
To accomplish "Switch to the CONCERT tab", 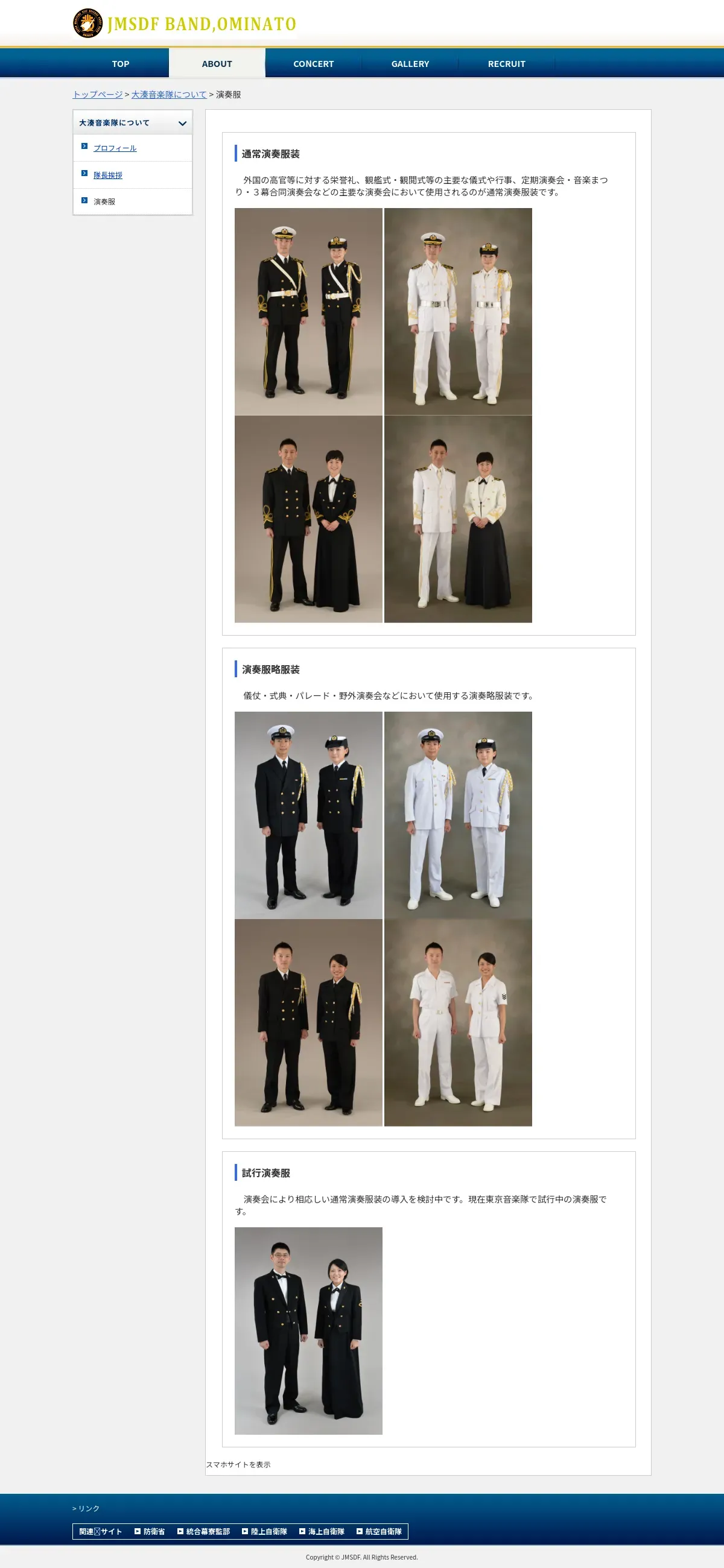I will click(x=314, y=63).
